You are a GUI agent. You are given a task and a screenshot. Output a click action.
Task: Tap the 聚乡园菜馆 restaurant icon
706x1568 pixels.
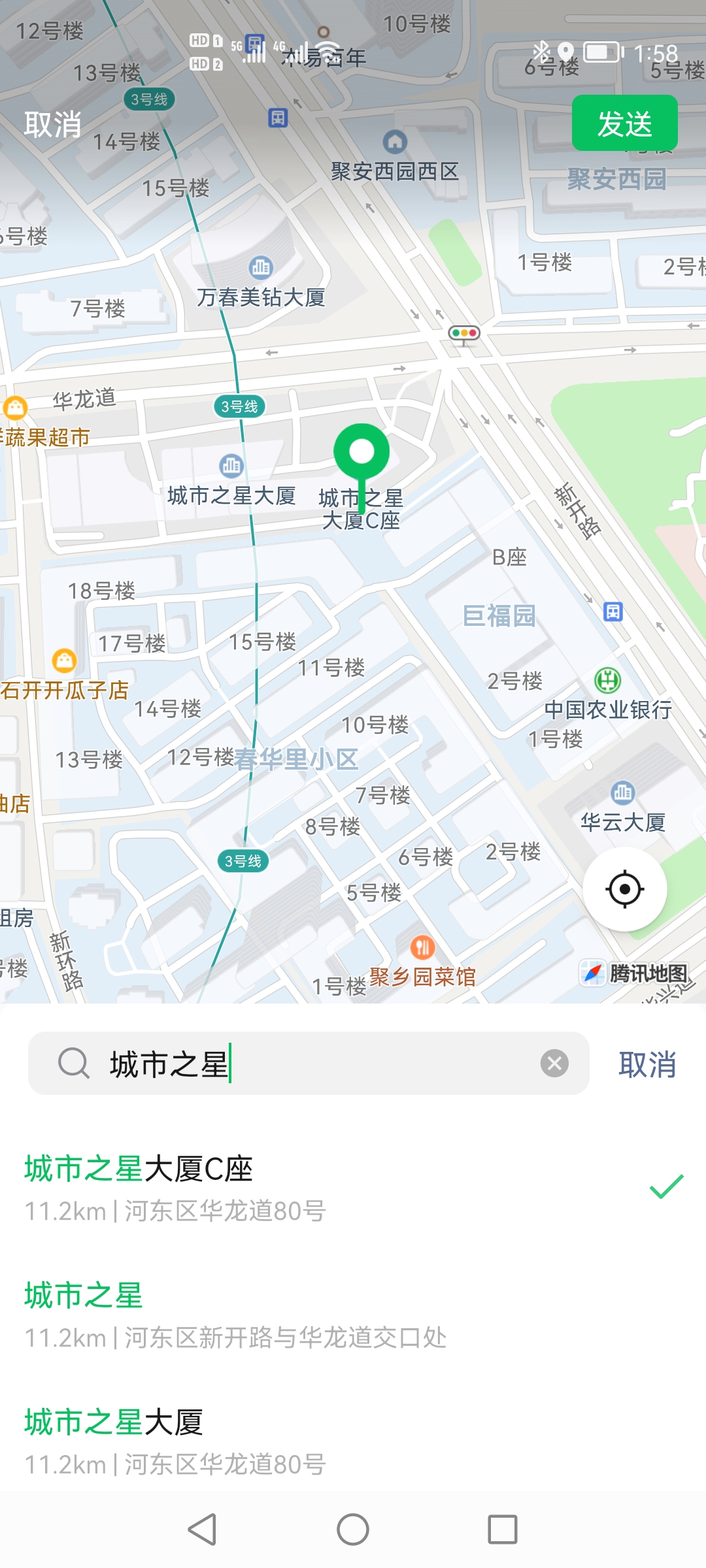[x=423, y=945]
